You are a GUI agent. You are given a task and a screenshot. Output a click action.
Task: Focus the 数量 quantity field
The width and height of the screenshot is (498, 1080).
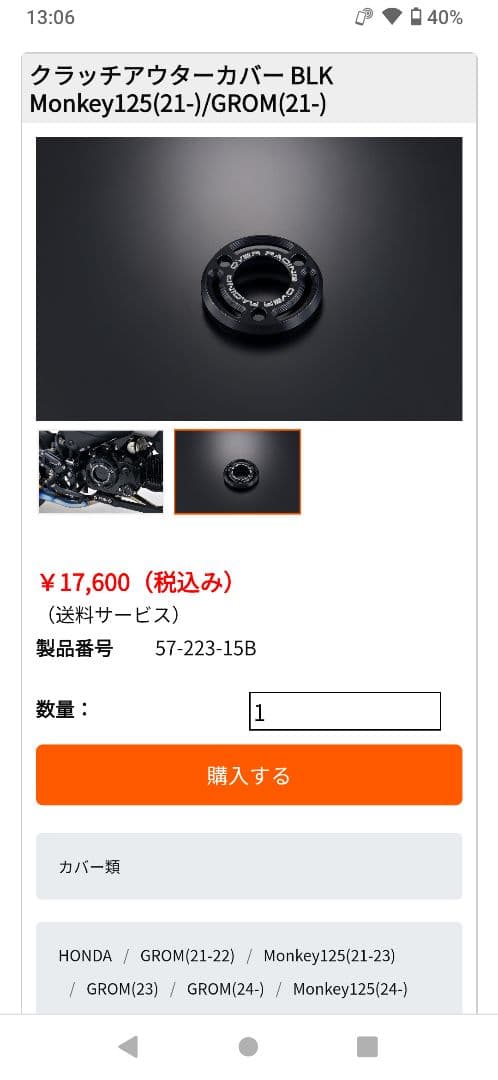click(344, 712)
